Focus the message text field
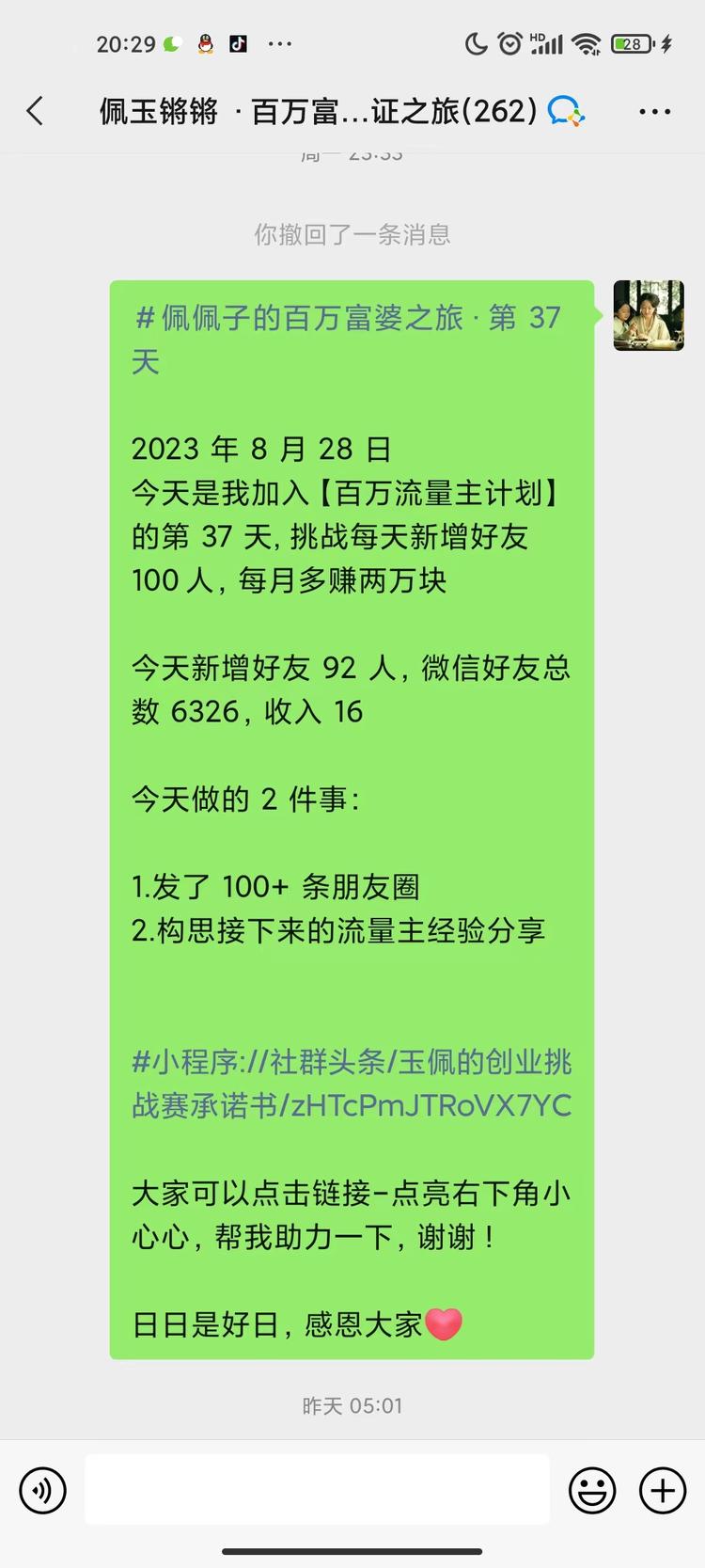This screenshot has height=1568, width=705. (x=317, y=1489)
